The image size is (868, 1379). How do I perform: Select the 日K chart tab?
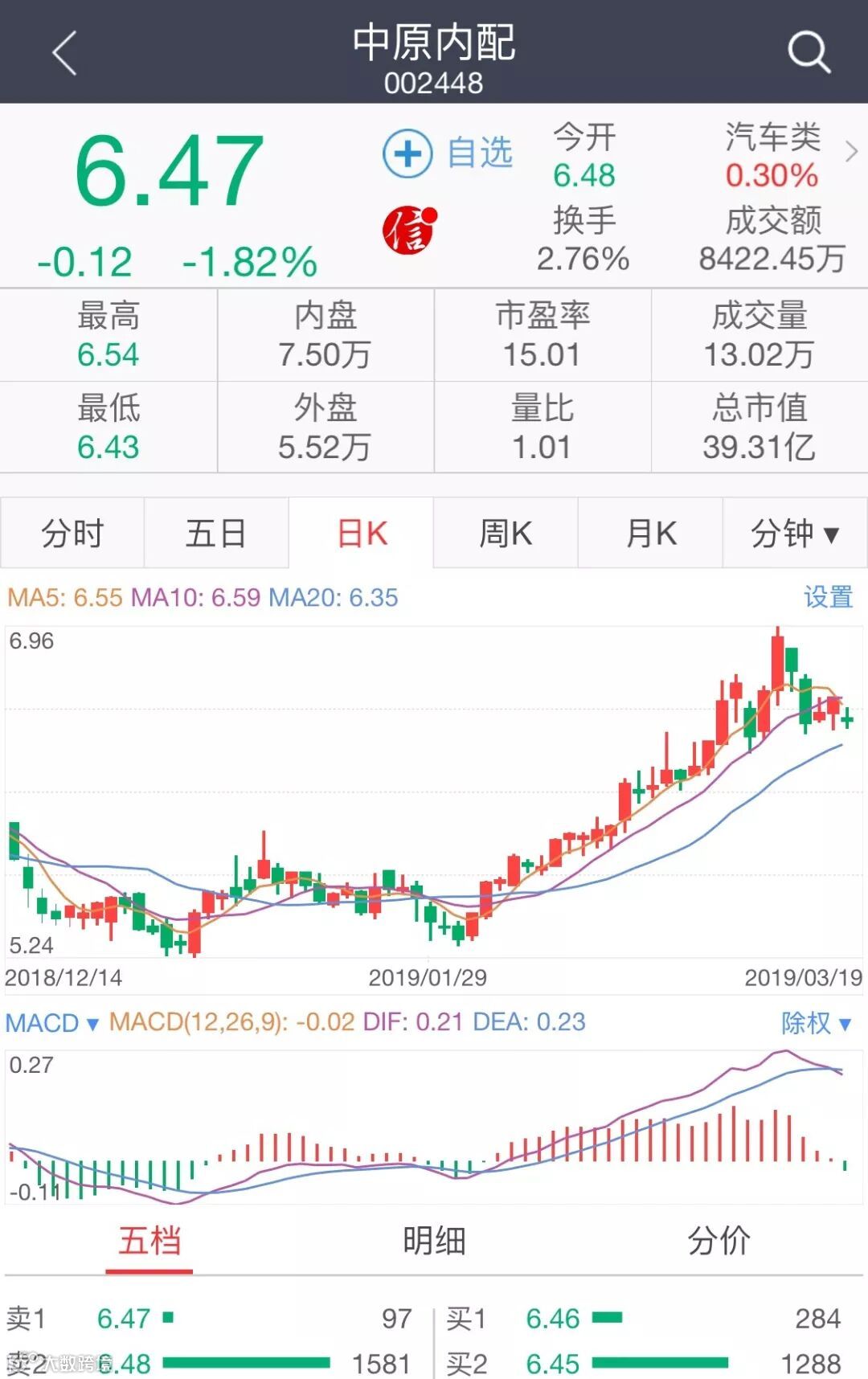point(362,534)
